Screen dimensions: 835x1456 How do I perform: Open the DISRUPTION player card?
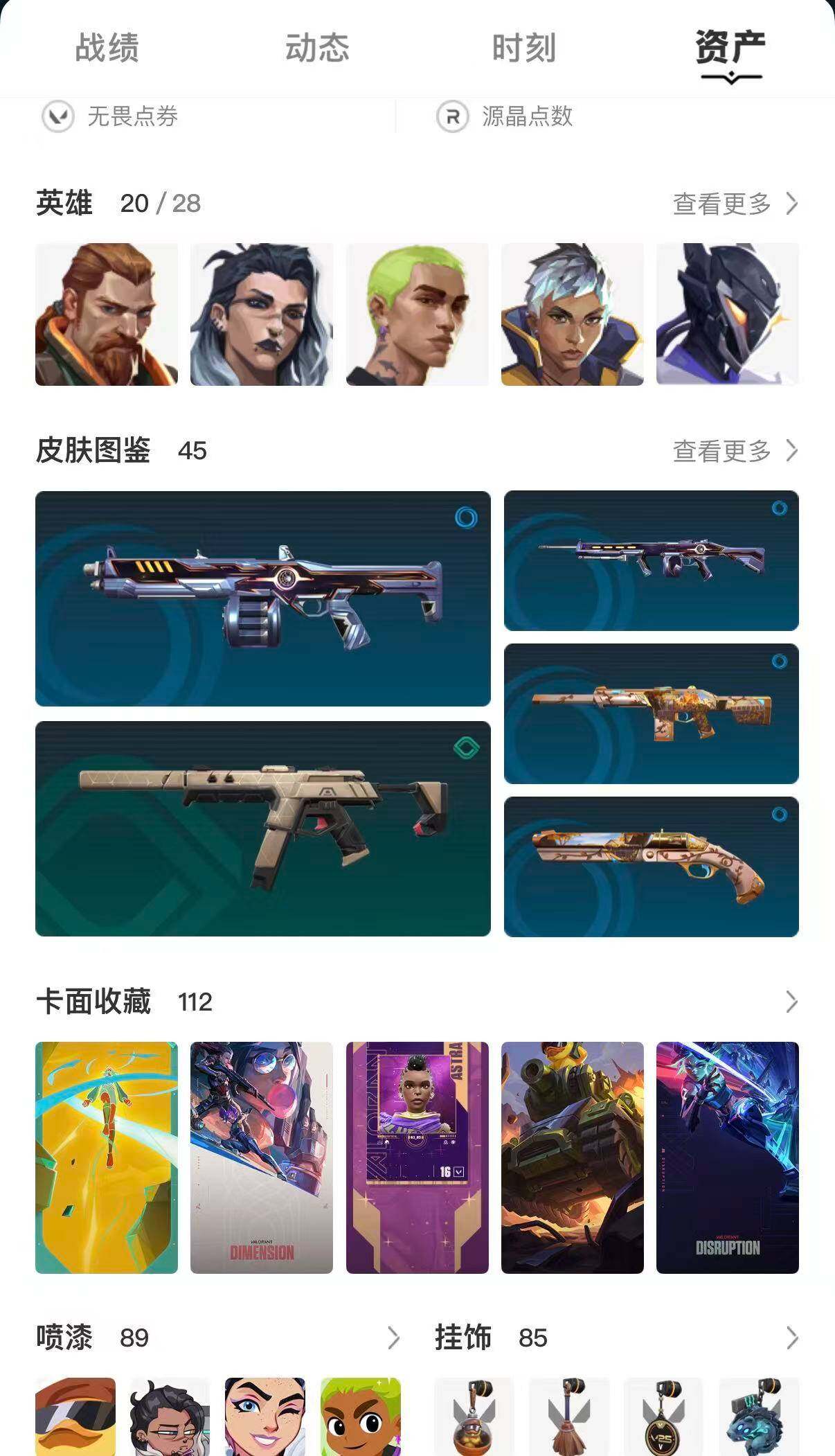tap(727, 1157)
